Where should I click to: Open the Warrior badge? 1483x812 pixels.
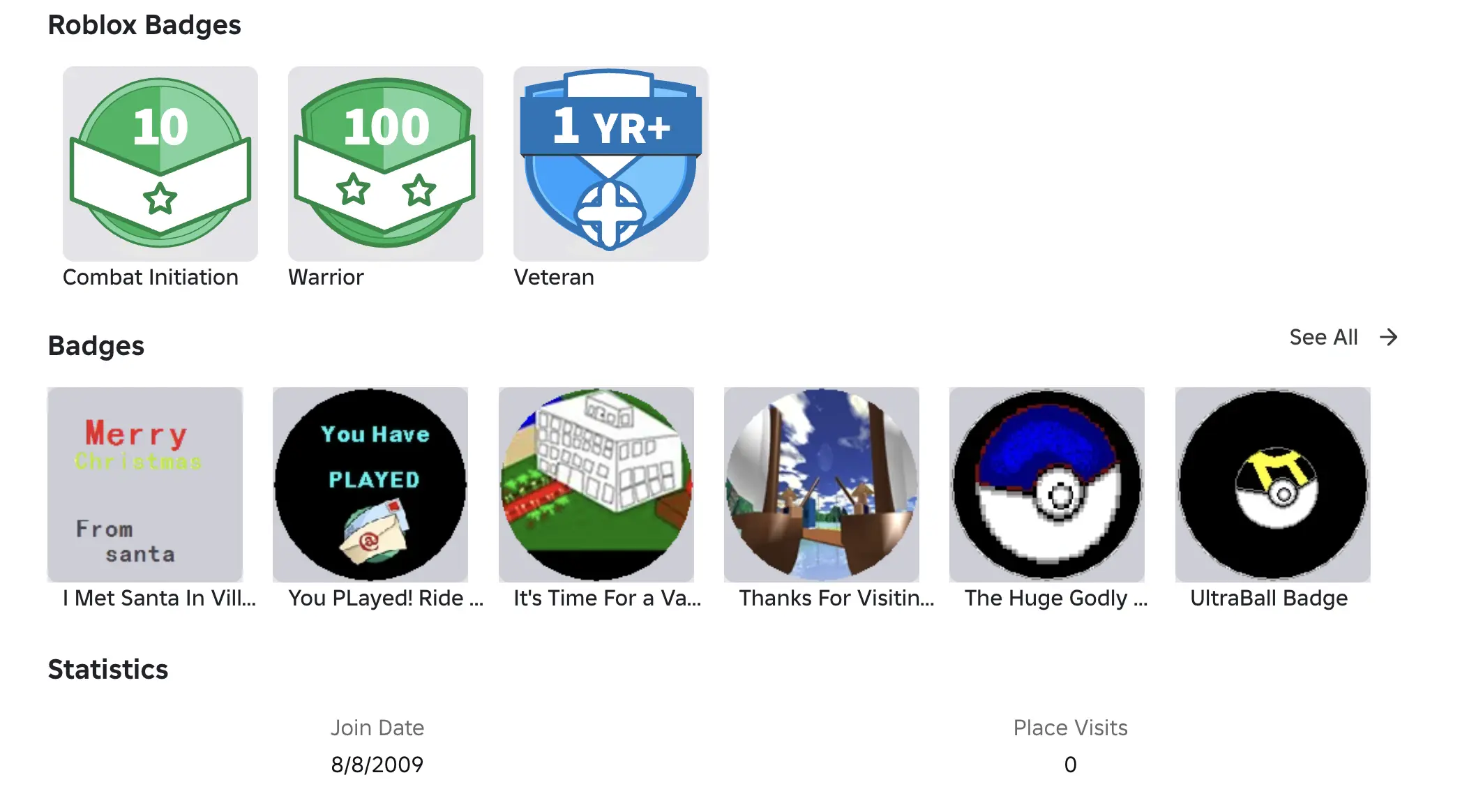pos(385,164)
